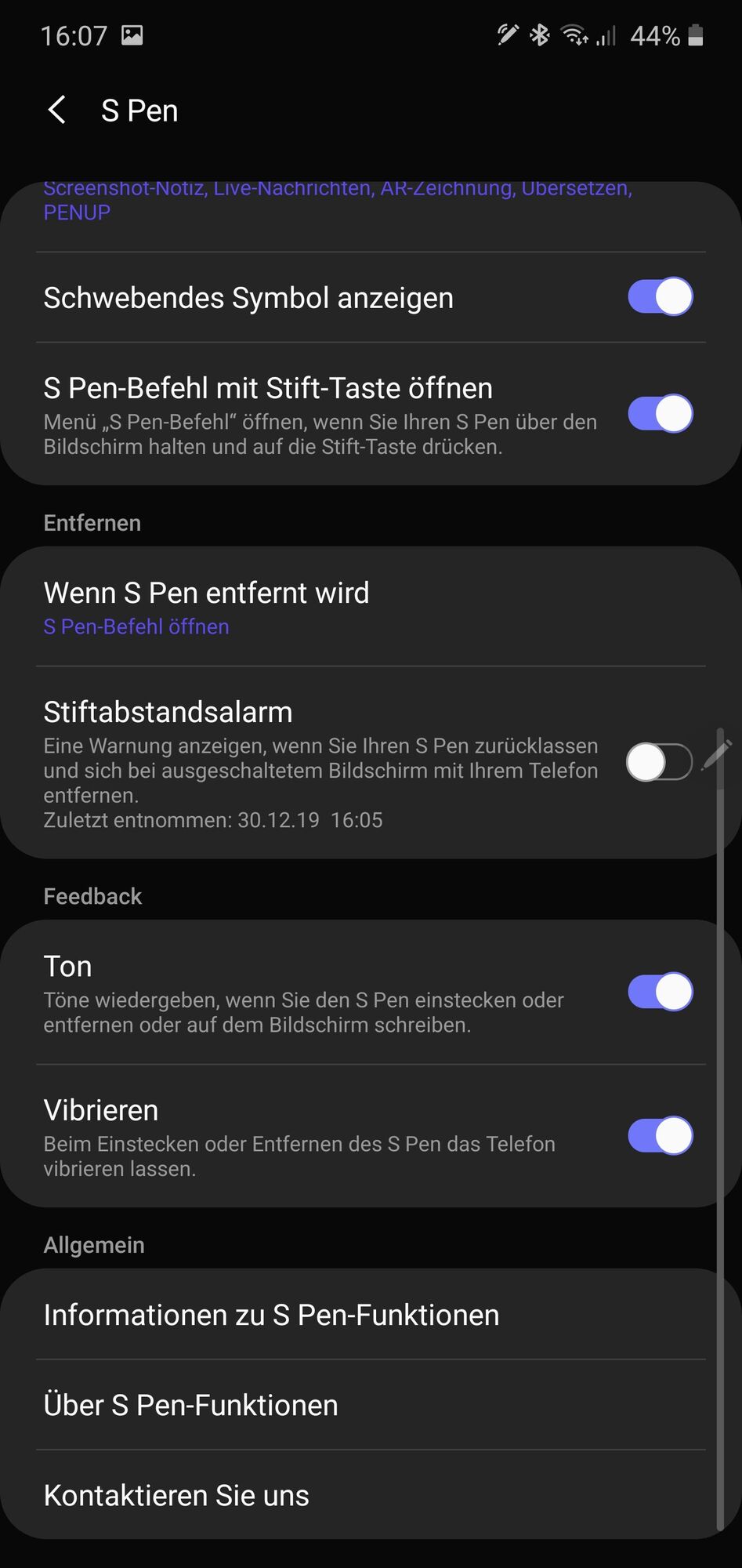Image resolution: width=742 pixels, height=1568 pixels.
Task: Turn off the Ton feedback switch
Action: tap(660, 992)
